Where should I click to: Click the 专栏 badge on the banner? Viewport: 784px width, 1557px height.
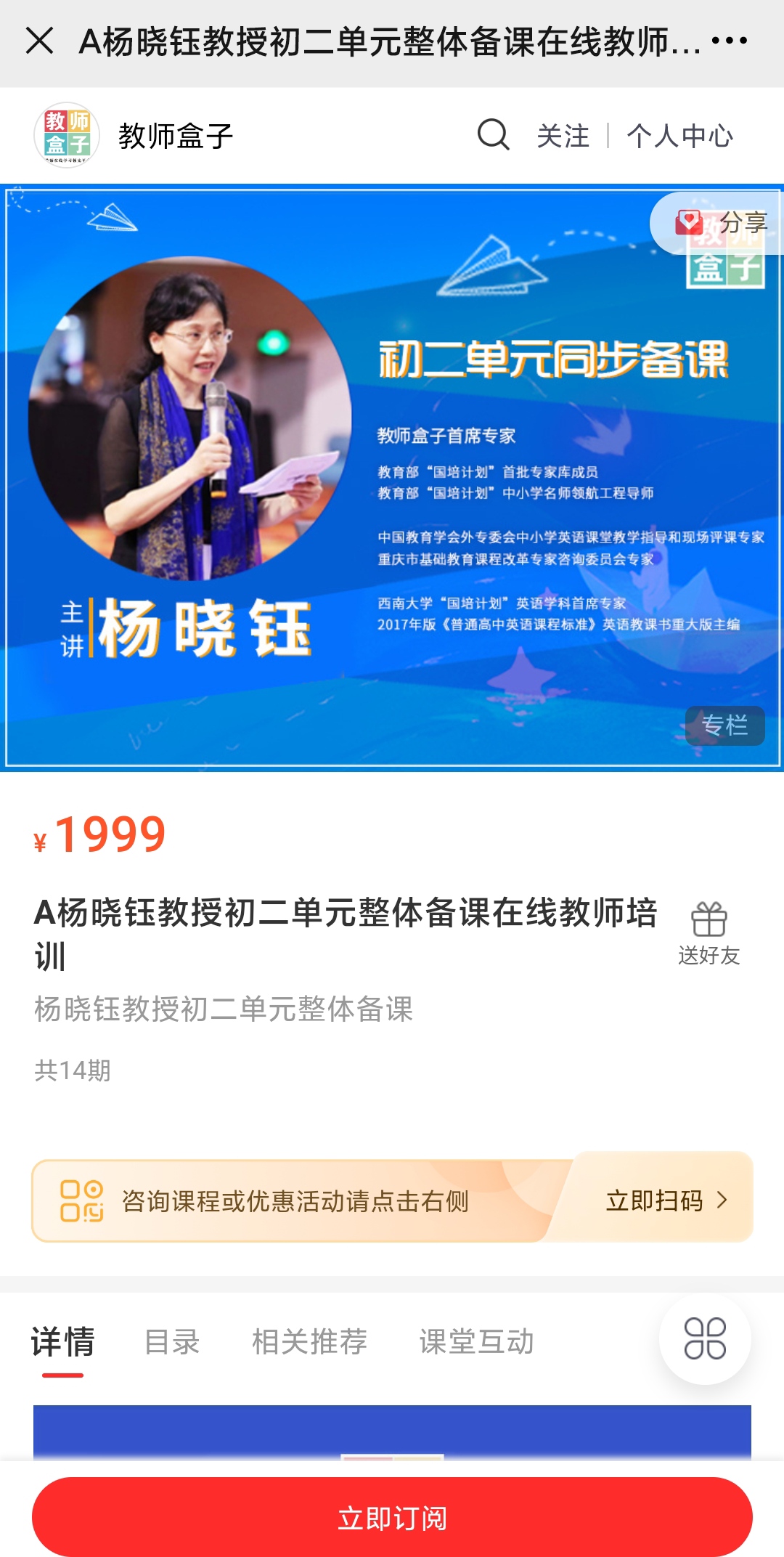(726, 726)
